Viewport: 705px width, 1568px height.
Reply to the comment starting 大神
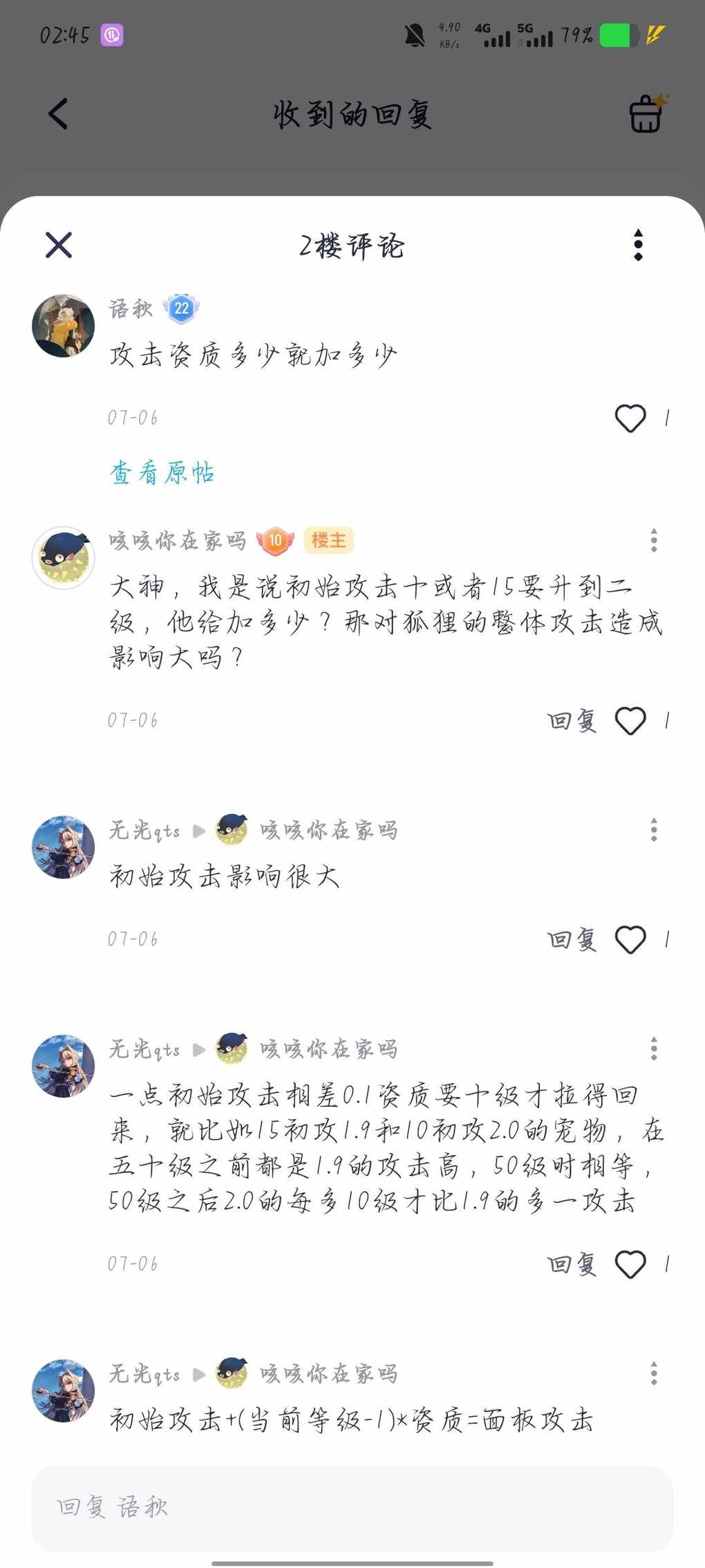(x=572, y=721)
